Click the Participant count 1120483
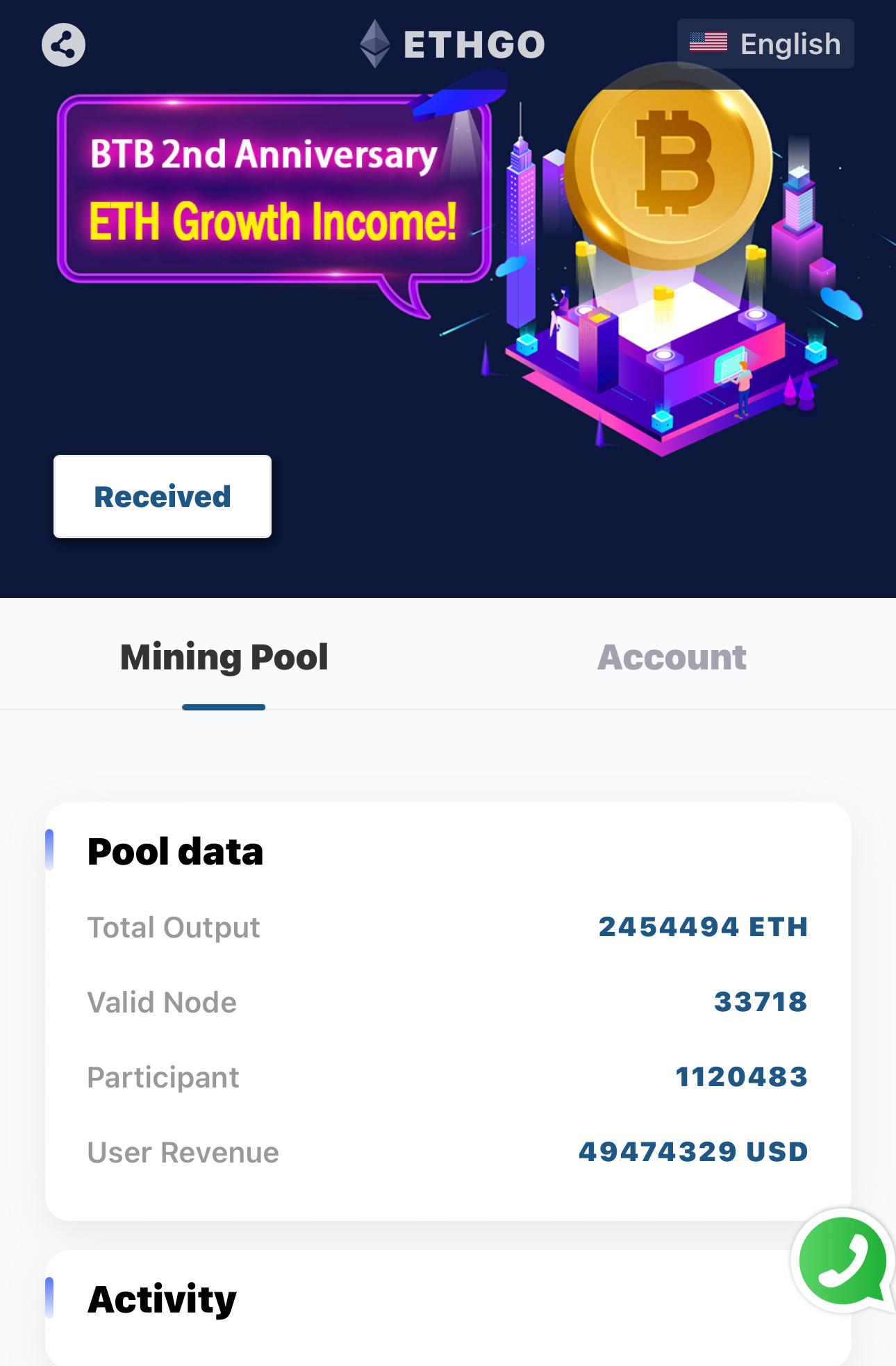 pos(742,1077)
